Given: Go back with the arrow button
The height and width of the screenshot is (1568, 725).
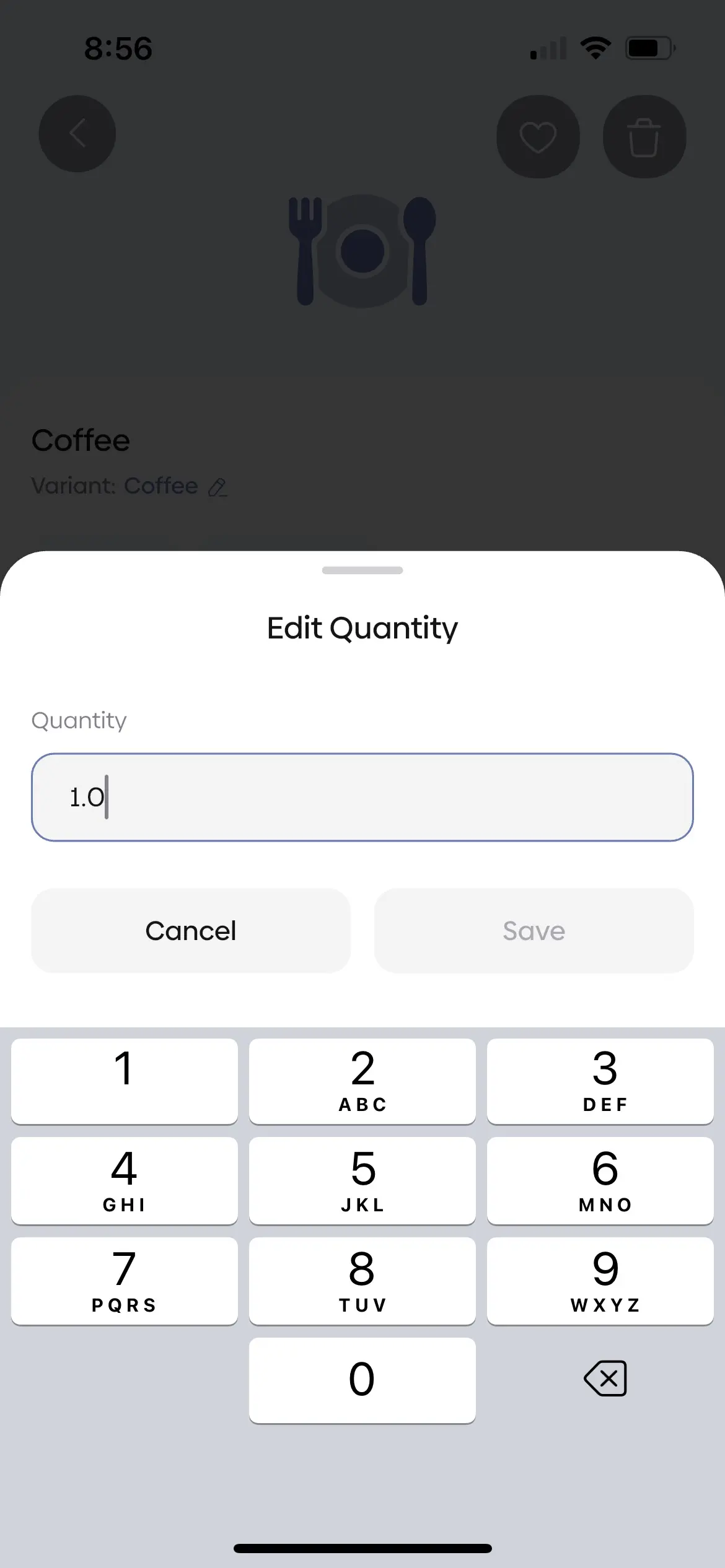Looking at the screenshot, I should (x=77, y=133).
